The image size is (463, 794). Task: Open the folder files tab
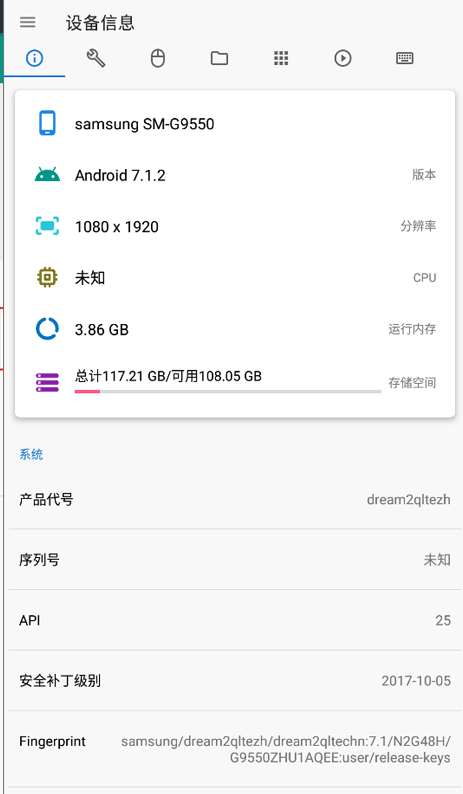pos(219,58)
